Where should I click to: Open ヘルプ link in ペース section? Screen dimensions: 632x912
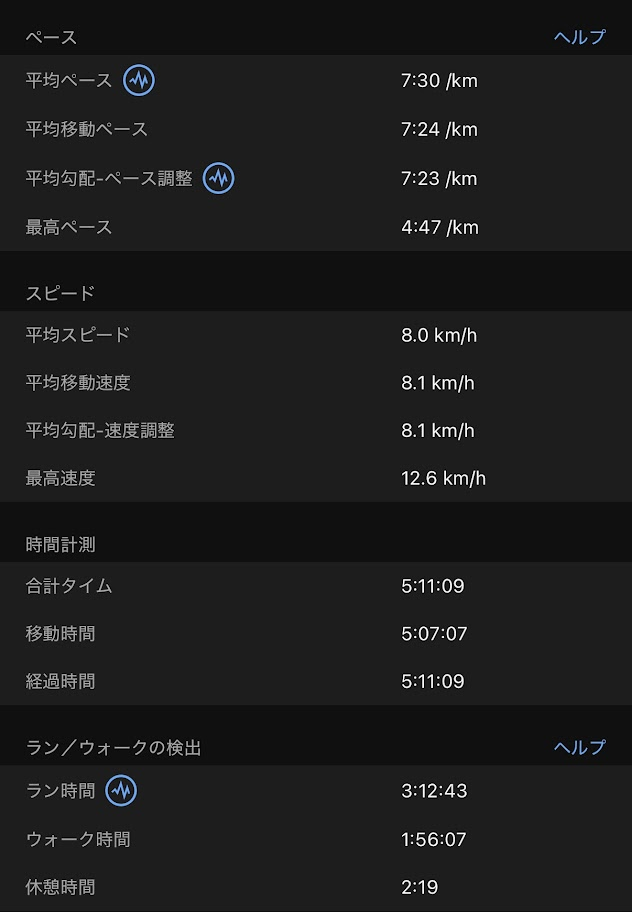click(580, 37)
